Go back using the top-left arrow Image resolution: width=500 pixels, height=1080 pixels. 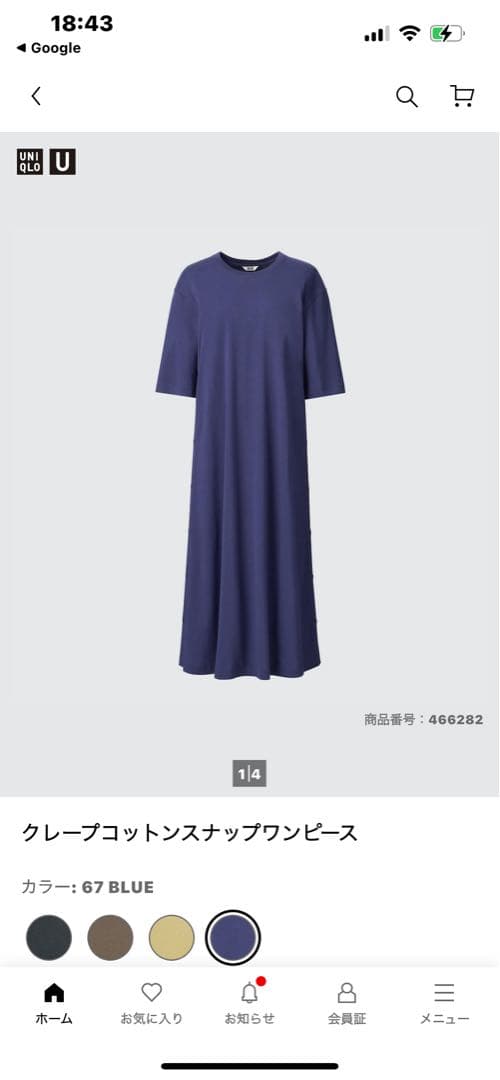[37, 96]
